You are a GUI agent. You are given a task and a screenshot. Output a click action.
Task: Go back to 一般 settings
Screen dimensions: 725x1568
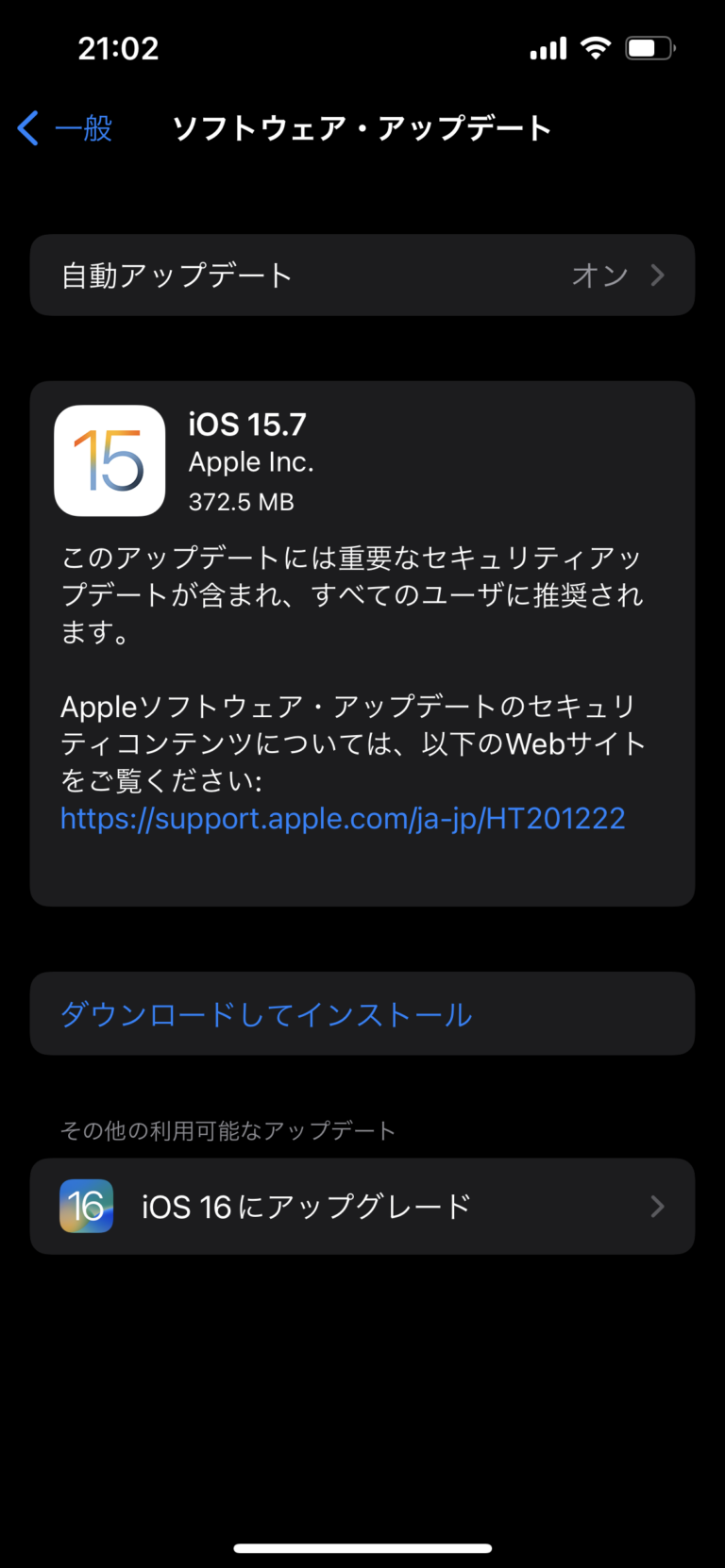(x=66, y=128)
